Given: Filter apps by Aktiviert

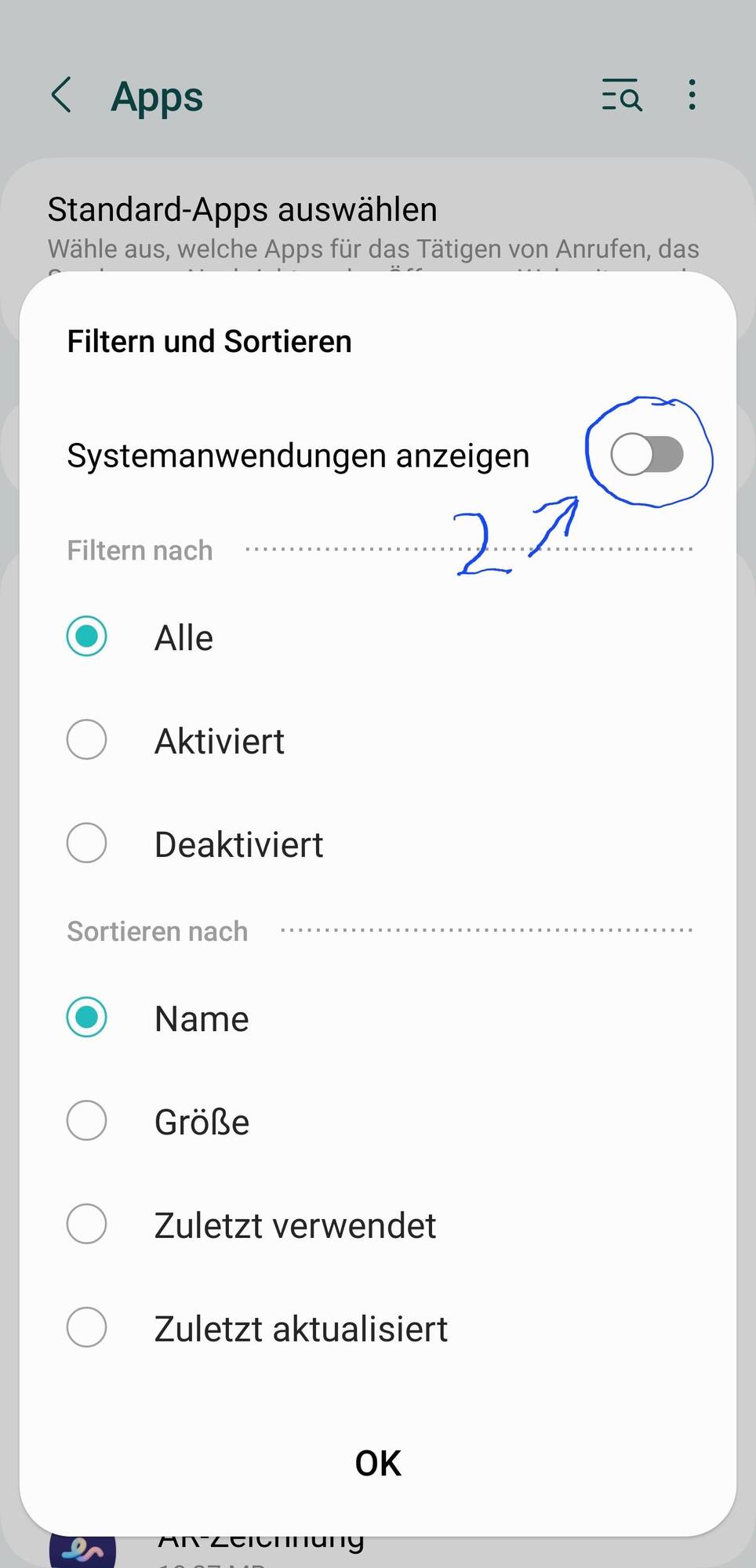Looking at the screenshot, I should 87,739.
